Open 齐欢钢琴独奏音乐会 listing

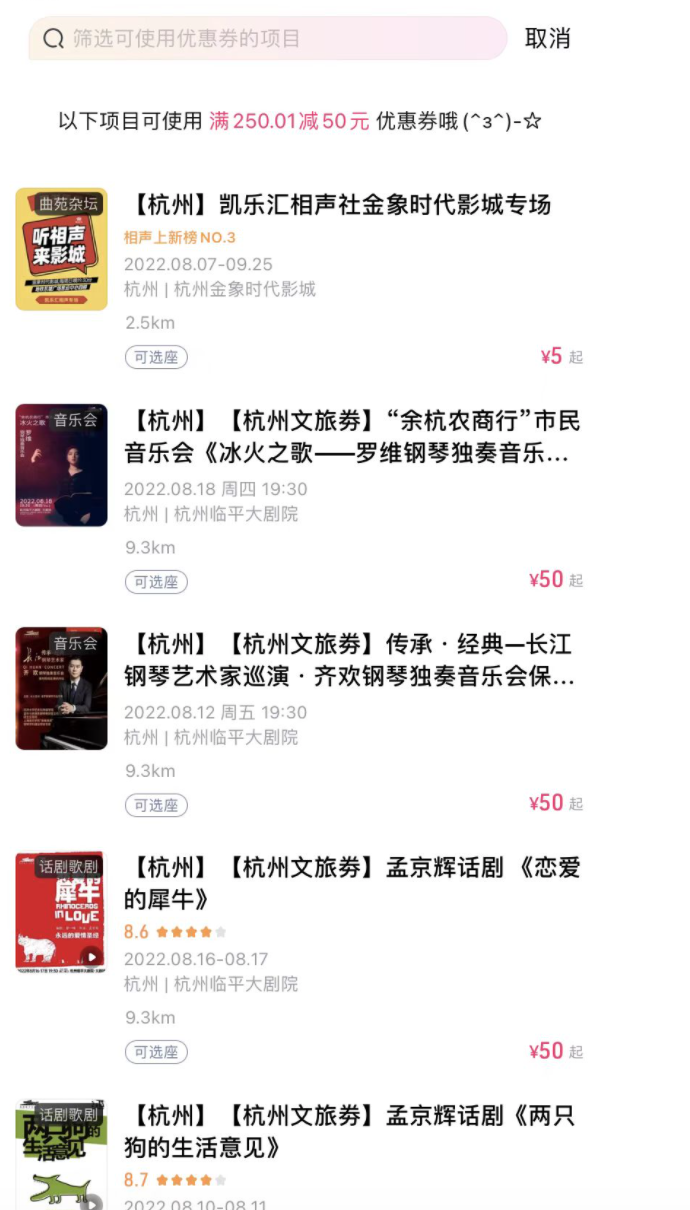(351, 661)
